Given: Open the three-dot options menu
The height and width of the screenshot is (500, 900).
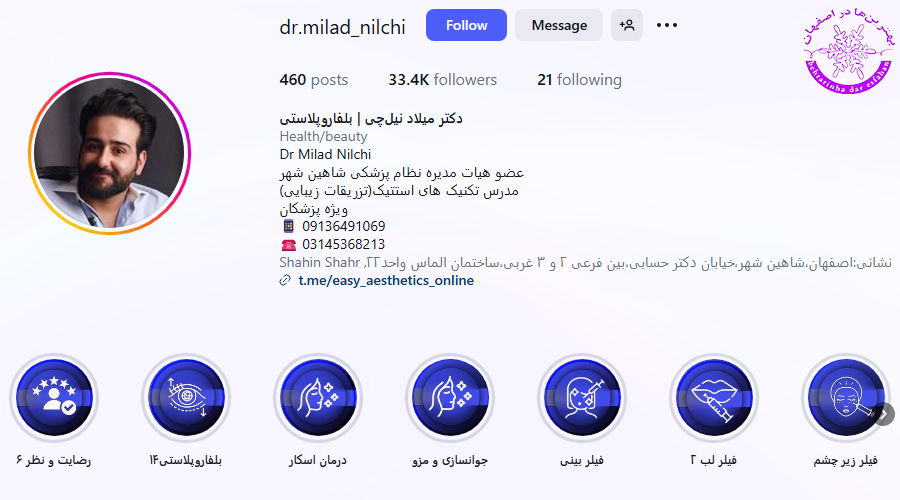Looking at the screenshot, I should (x=666, y=25).
